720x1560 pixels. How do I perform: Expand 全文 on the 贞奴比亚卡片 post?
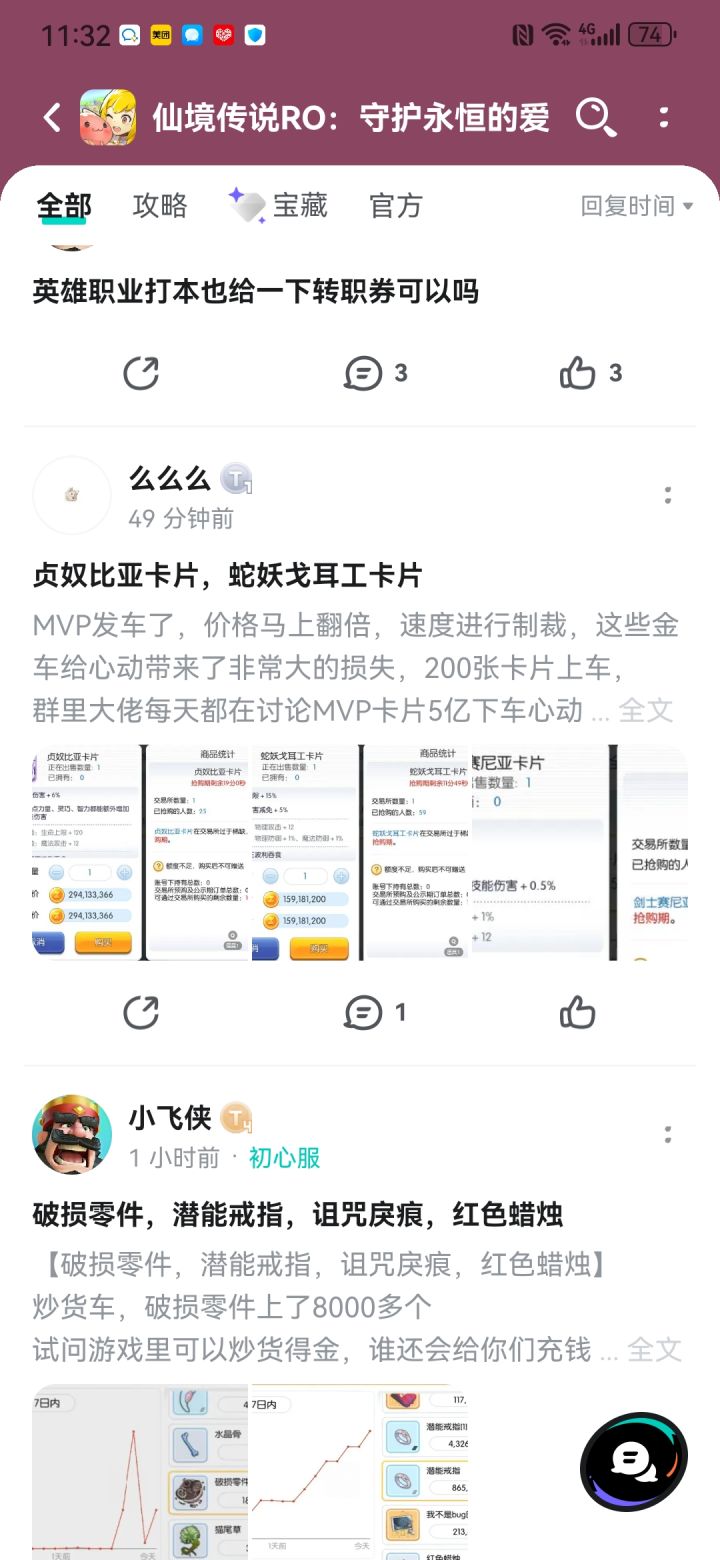point(646,711)
